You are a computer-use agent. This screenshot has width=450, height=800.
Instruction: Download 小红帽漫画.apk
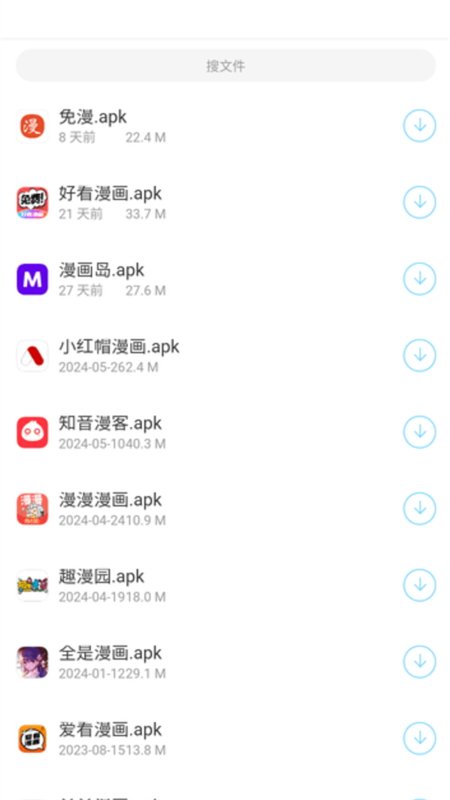(x=419, y=355)
